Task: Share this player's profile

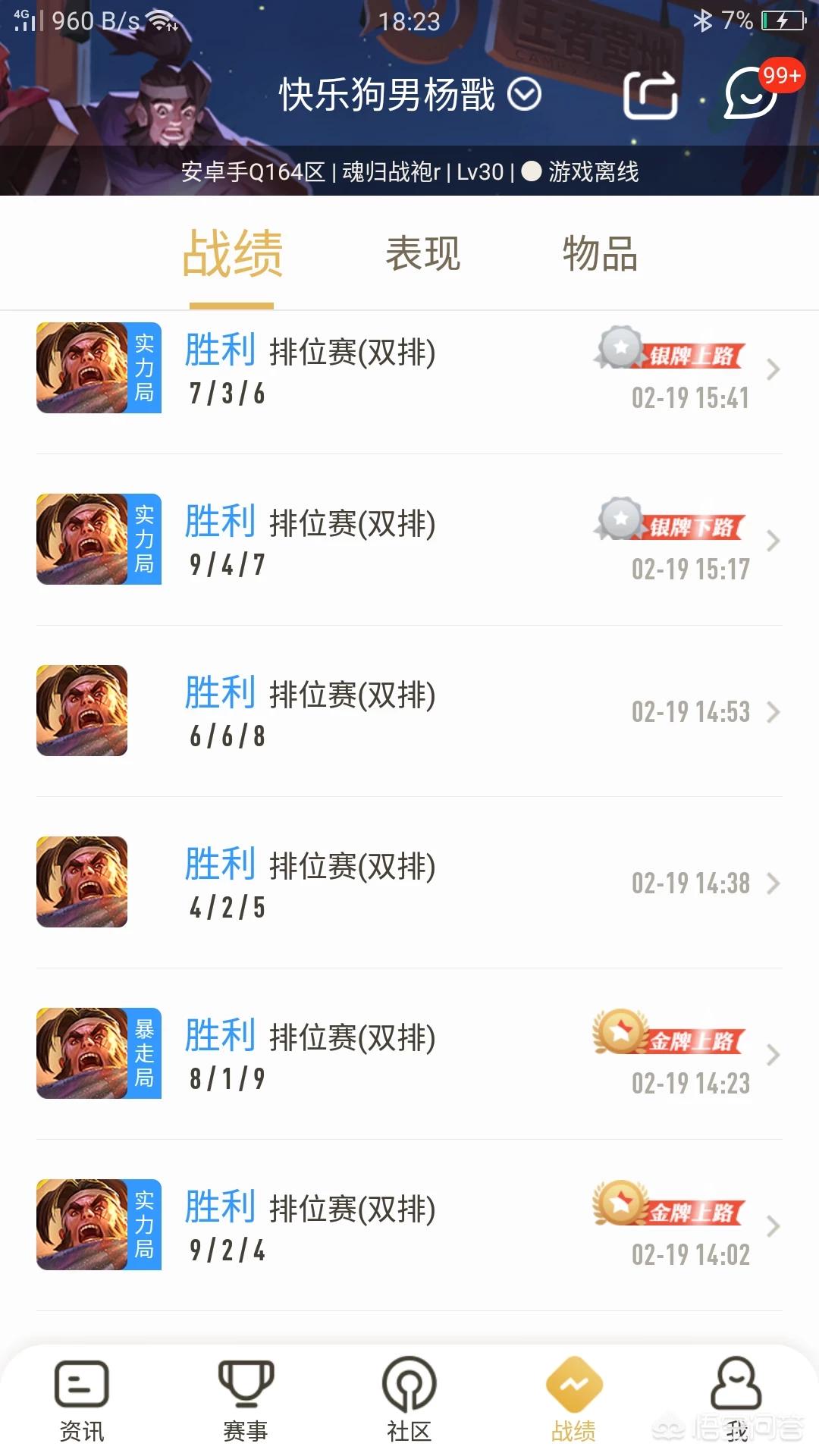Action: click(x=650, y=95)
